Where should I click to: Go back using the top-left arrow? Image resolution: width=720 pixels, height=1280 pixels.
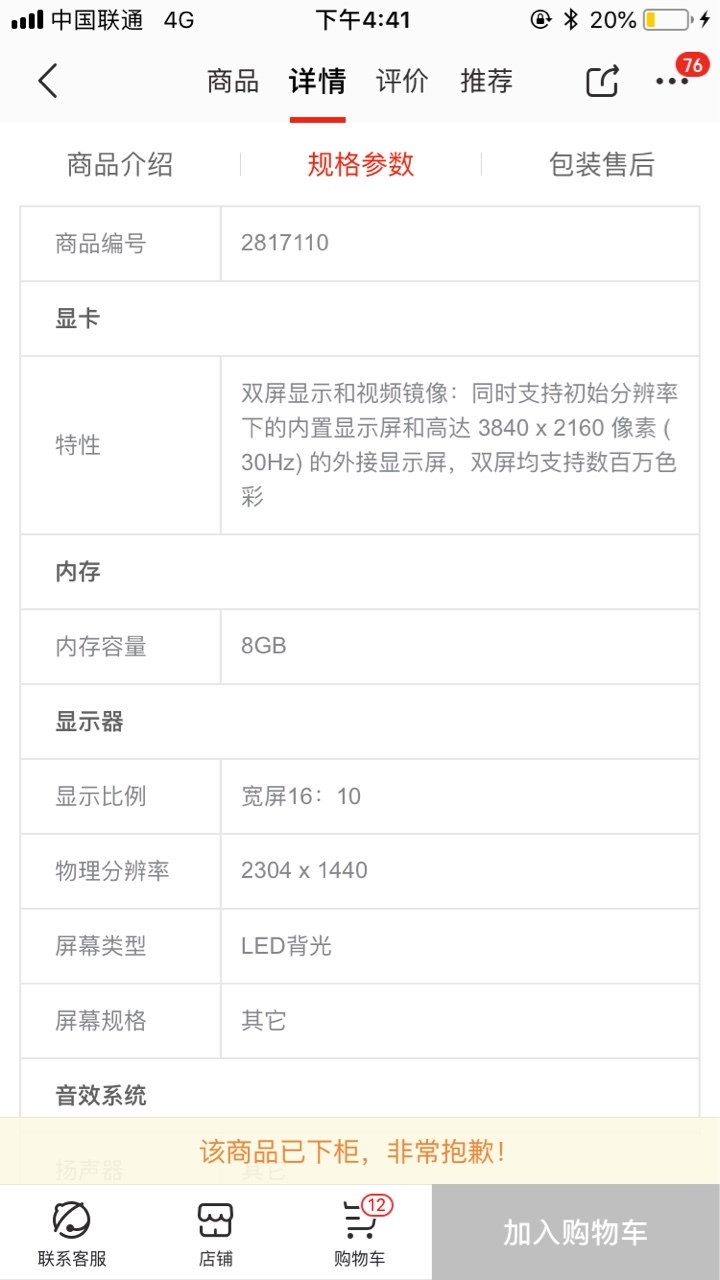click(48, 81)
